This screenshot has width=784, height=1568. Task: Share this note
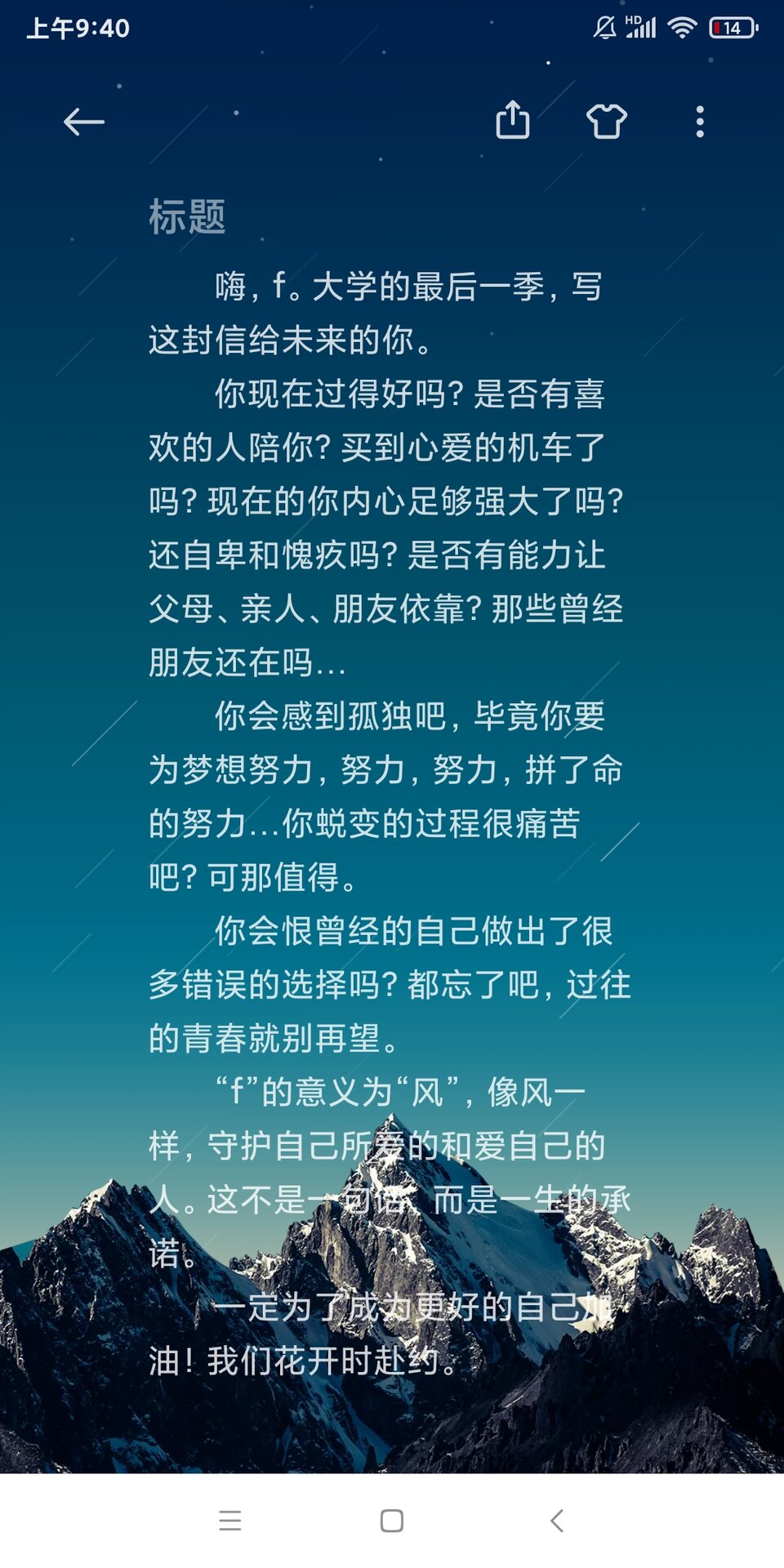pos(513,121)
